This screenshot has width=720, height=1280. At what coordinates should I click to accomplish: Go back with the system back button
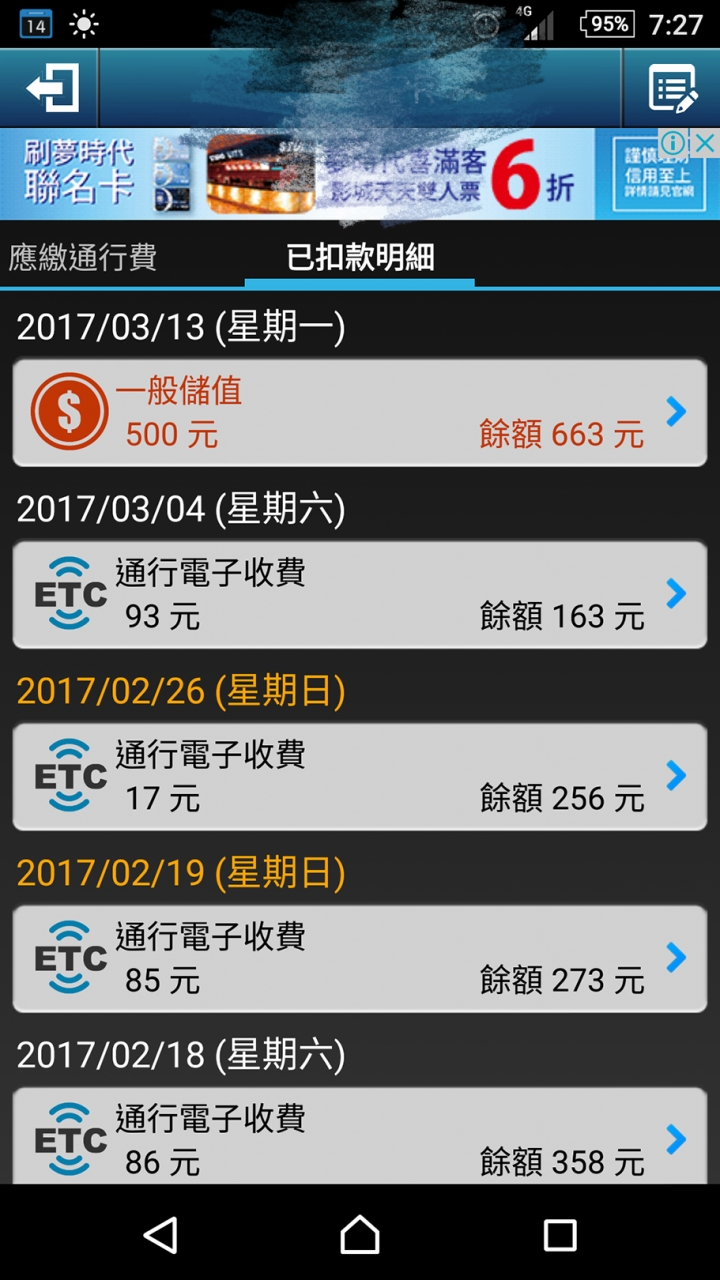[160, 1235]
